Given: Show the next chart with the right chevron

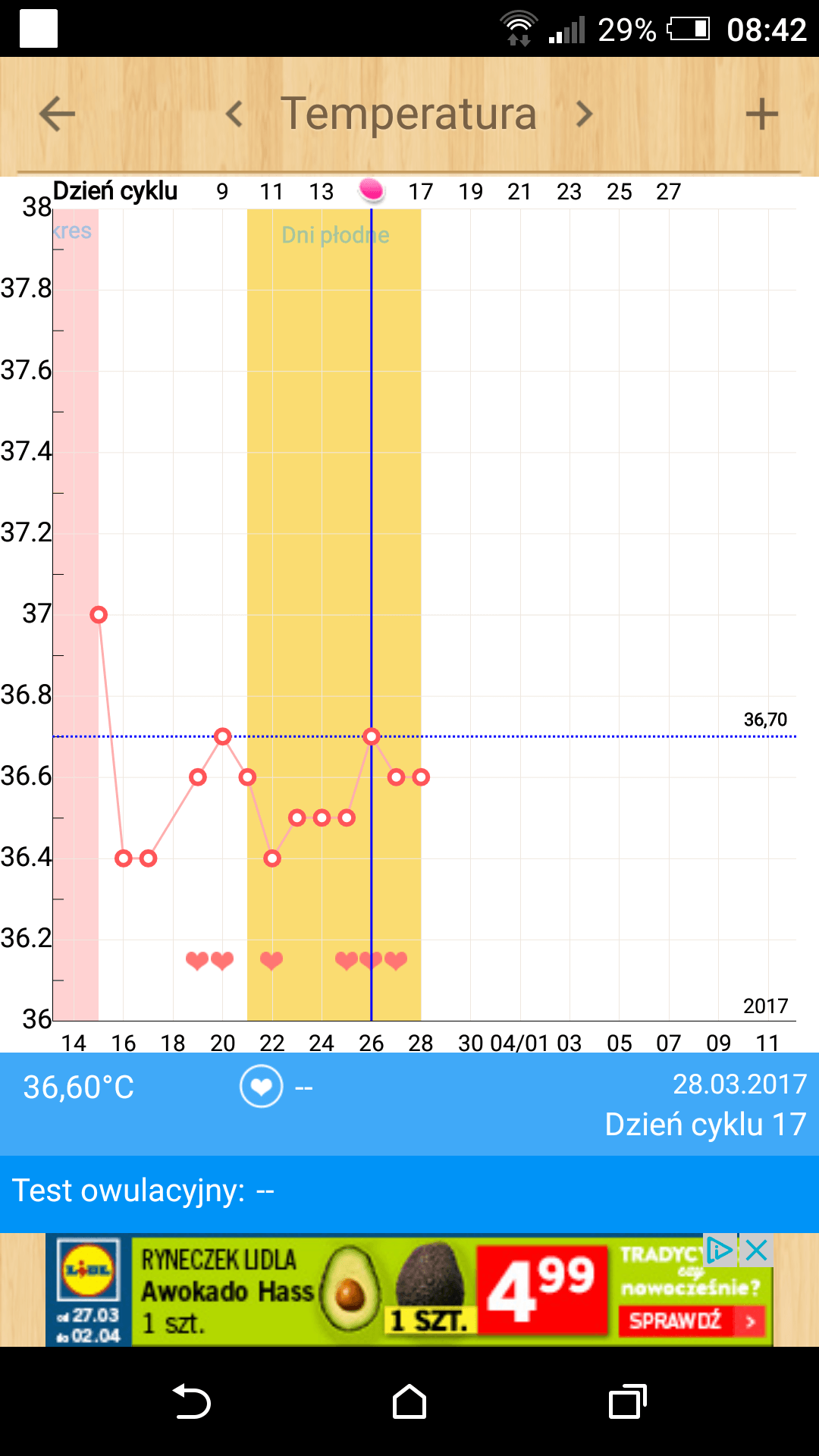Looking at the screenshot, I should pyautogui.click(x=583, y=115).
